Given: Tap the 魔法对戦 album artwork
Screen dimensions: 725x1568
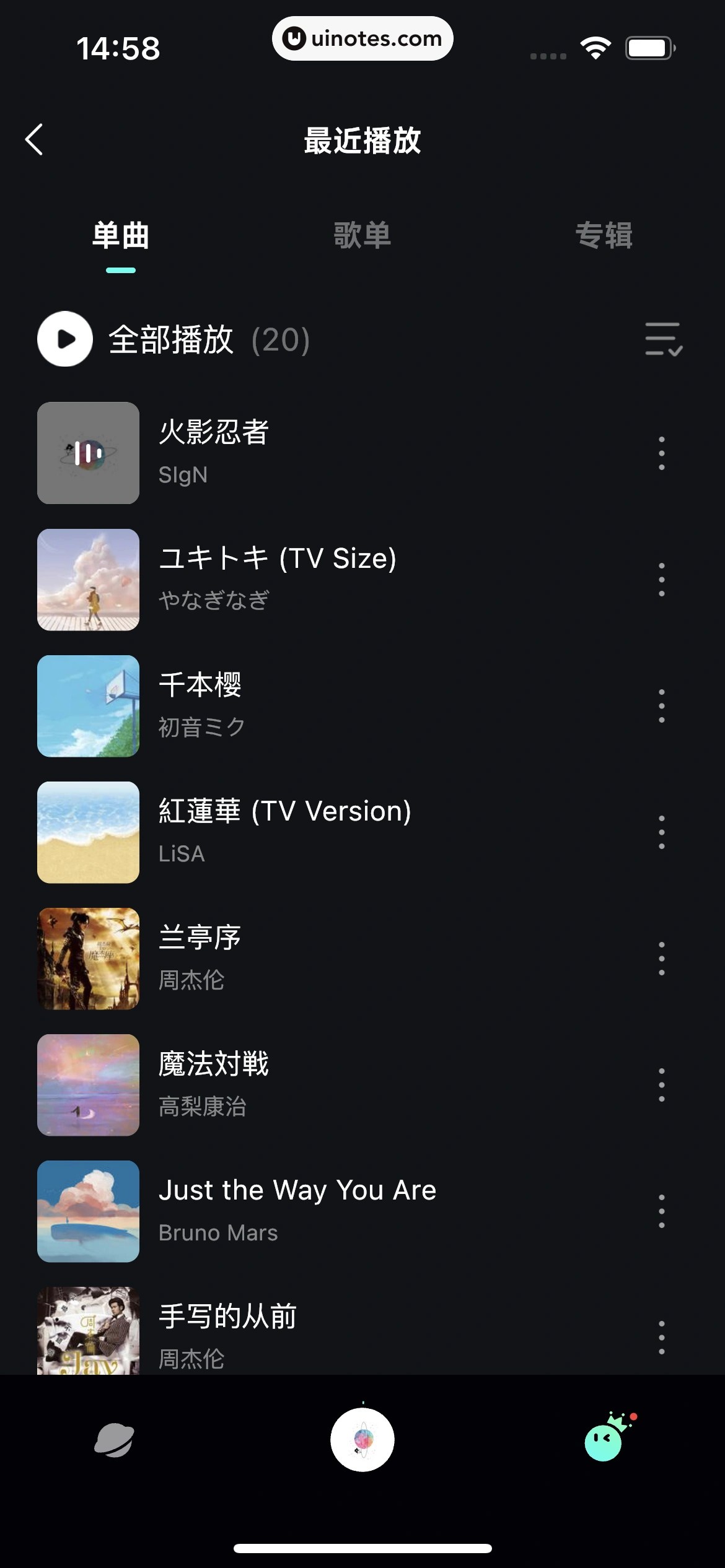Looking at the screenshot, I should 87,1084.
